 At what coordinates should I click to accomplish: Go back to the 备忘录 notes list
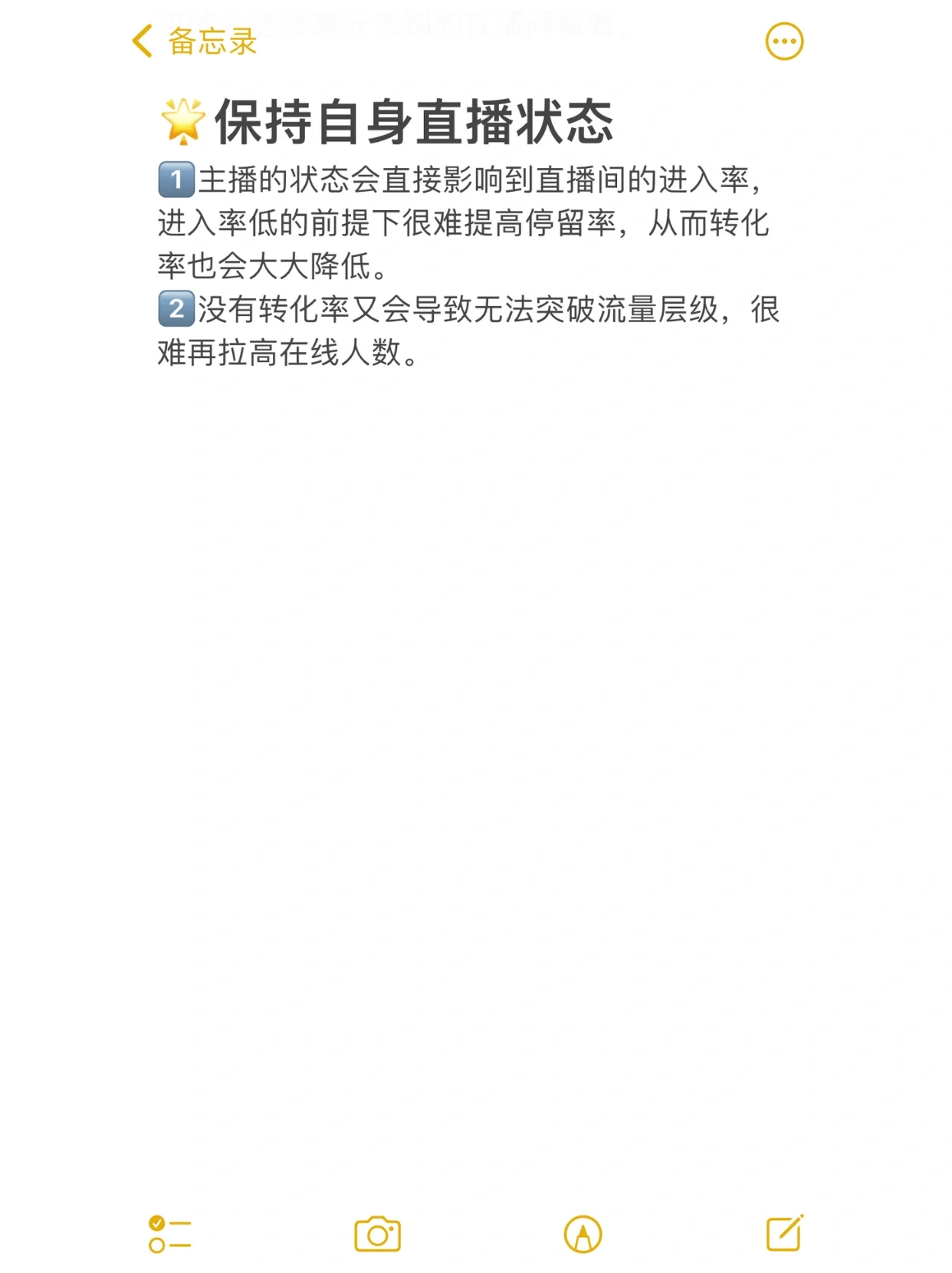pos(195,41)
